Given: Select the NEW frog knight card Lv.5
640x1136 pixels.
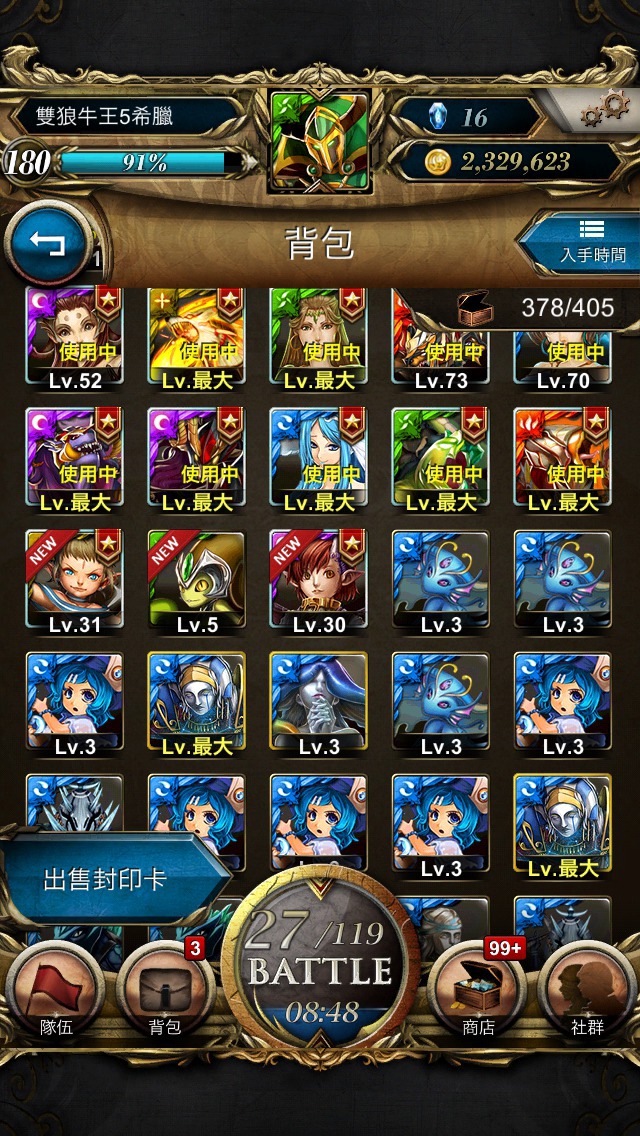Looking at the screenshot, I should click(197, 582).
